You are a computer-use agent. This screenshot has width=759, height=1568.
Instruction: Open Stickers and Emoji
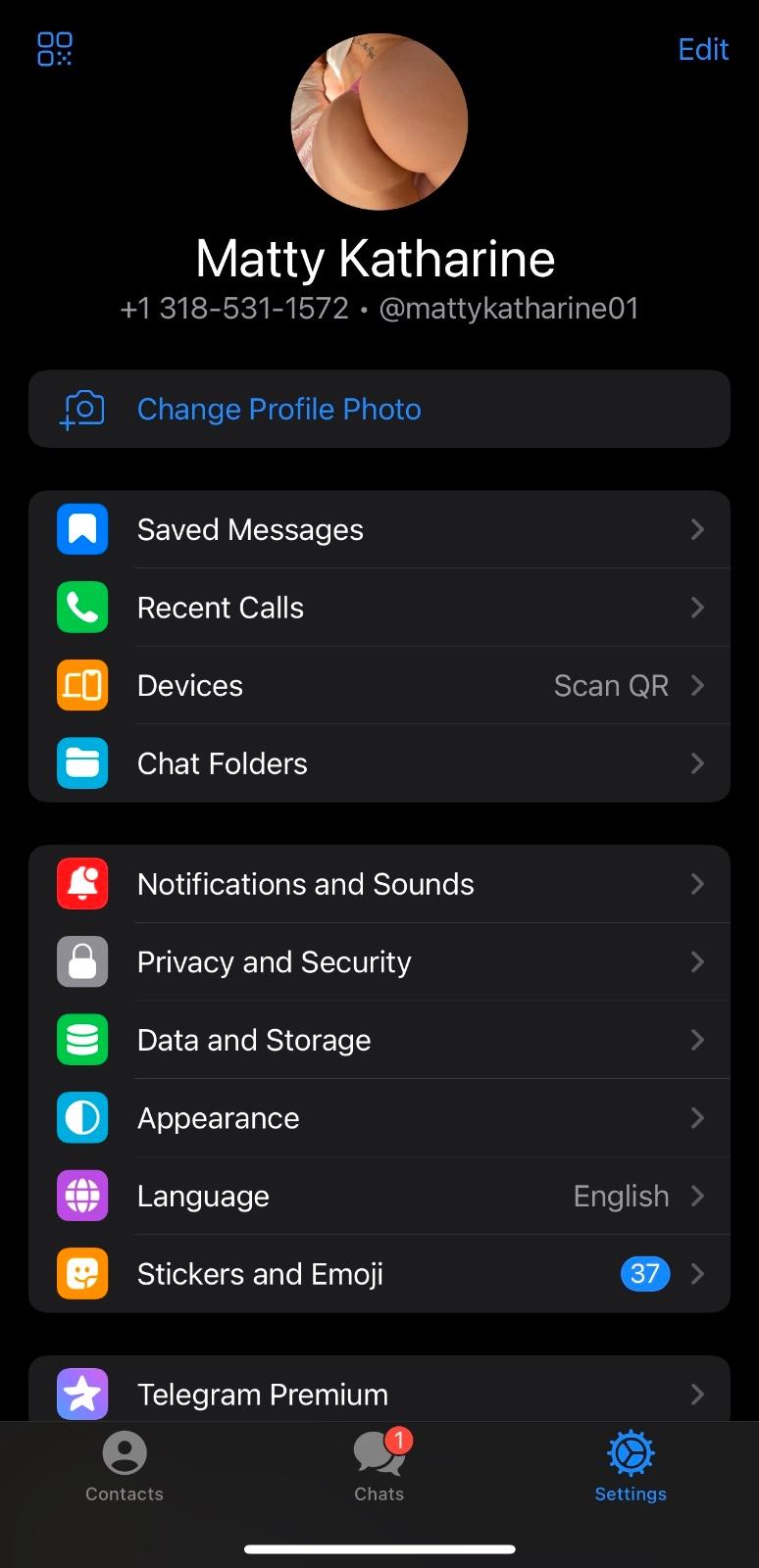379,1274
